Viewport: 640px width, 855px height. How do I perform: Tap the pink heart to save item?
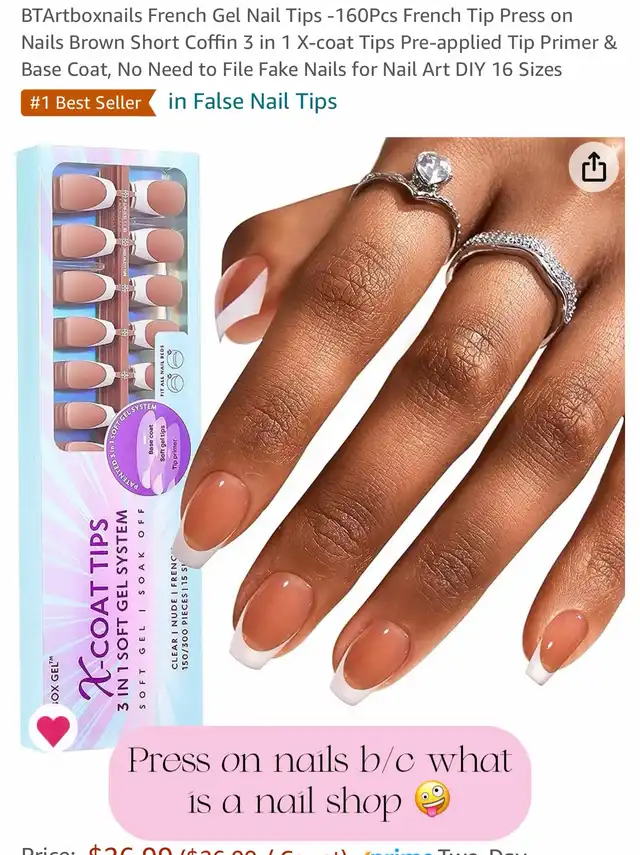pyautogui.click(x=54, y=729)
